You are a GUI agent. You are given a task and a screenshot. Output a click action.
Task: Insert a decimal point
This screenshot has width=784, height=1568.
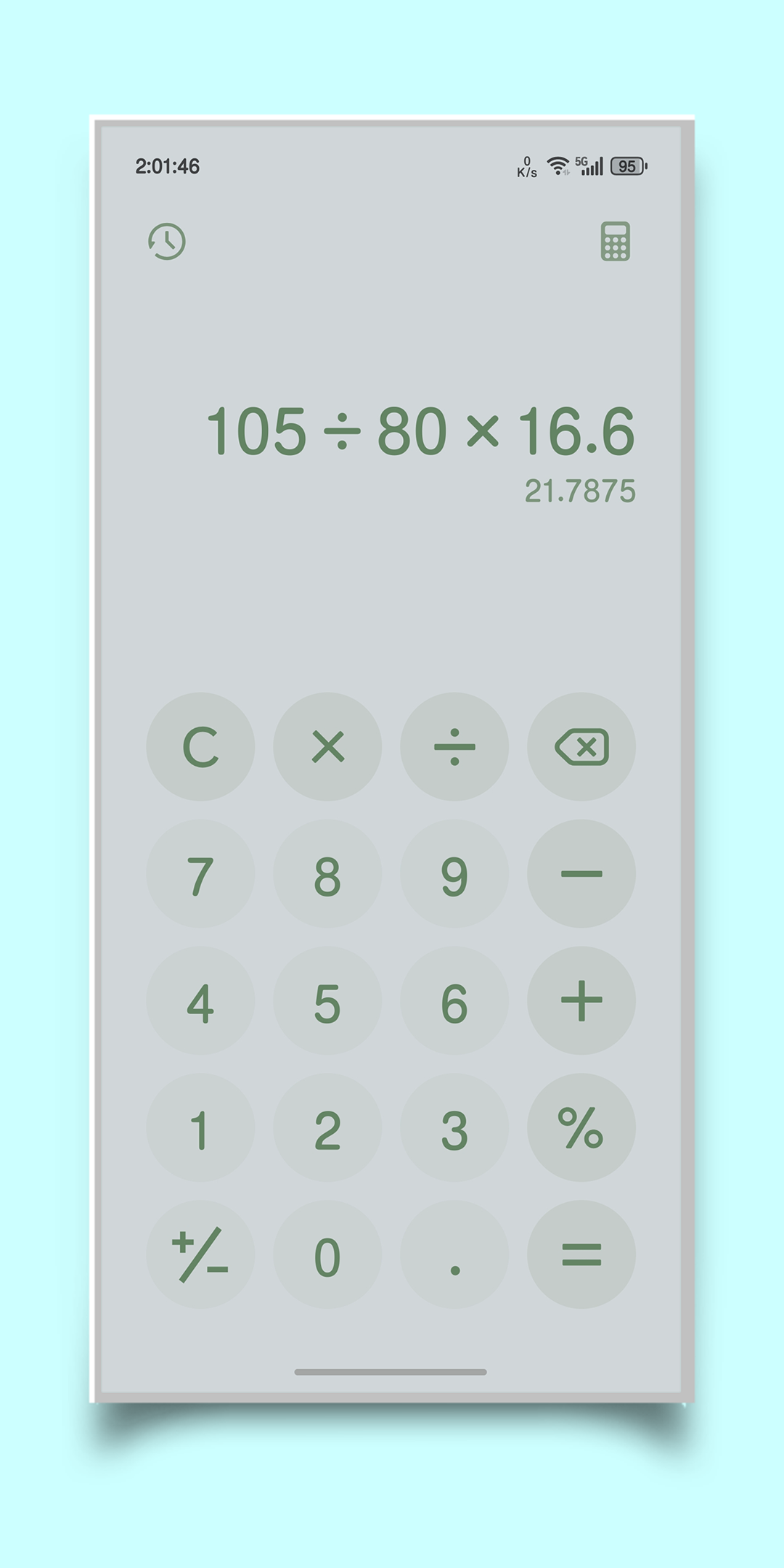point(454,1254)
